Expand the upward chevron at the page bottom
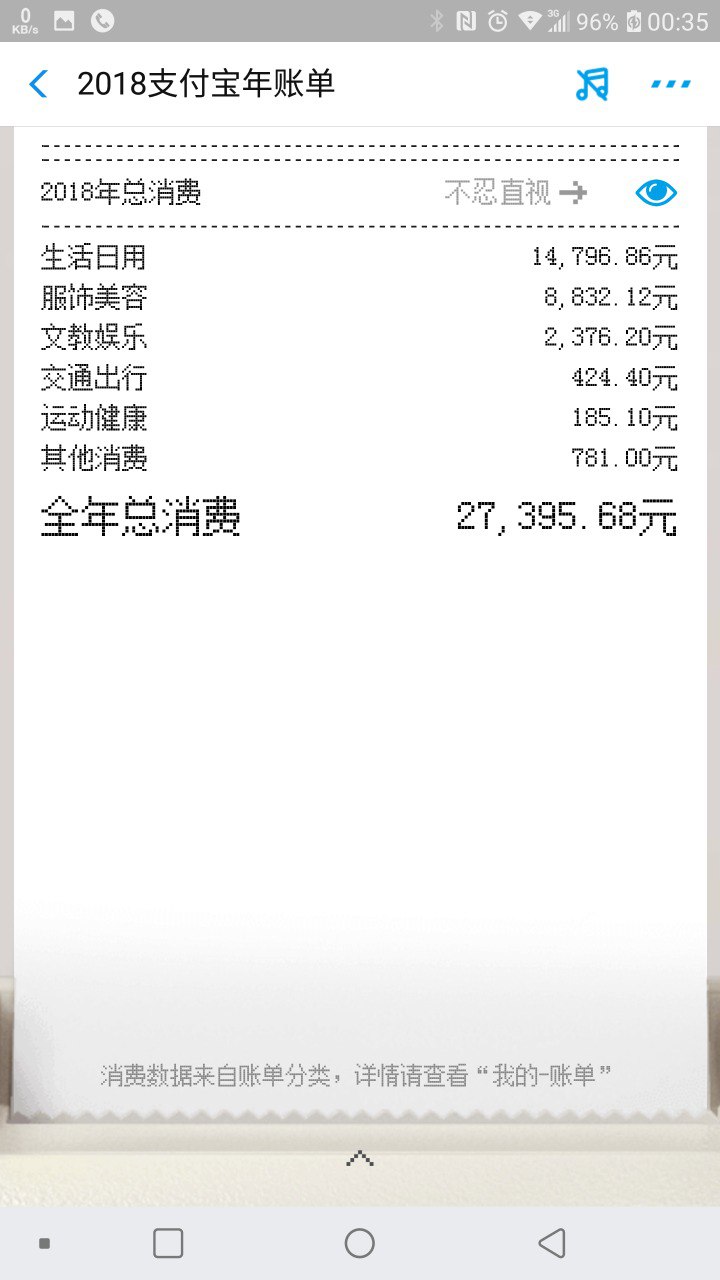The height and width of the screenshot is (1280, 720). 360,1159
